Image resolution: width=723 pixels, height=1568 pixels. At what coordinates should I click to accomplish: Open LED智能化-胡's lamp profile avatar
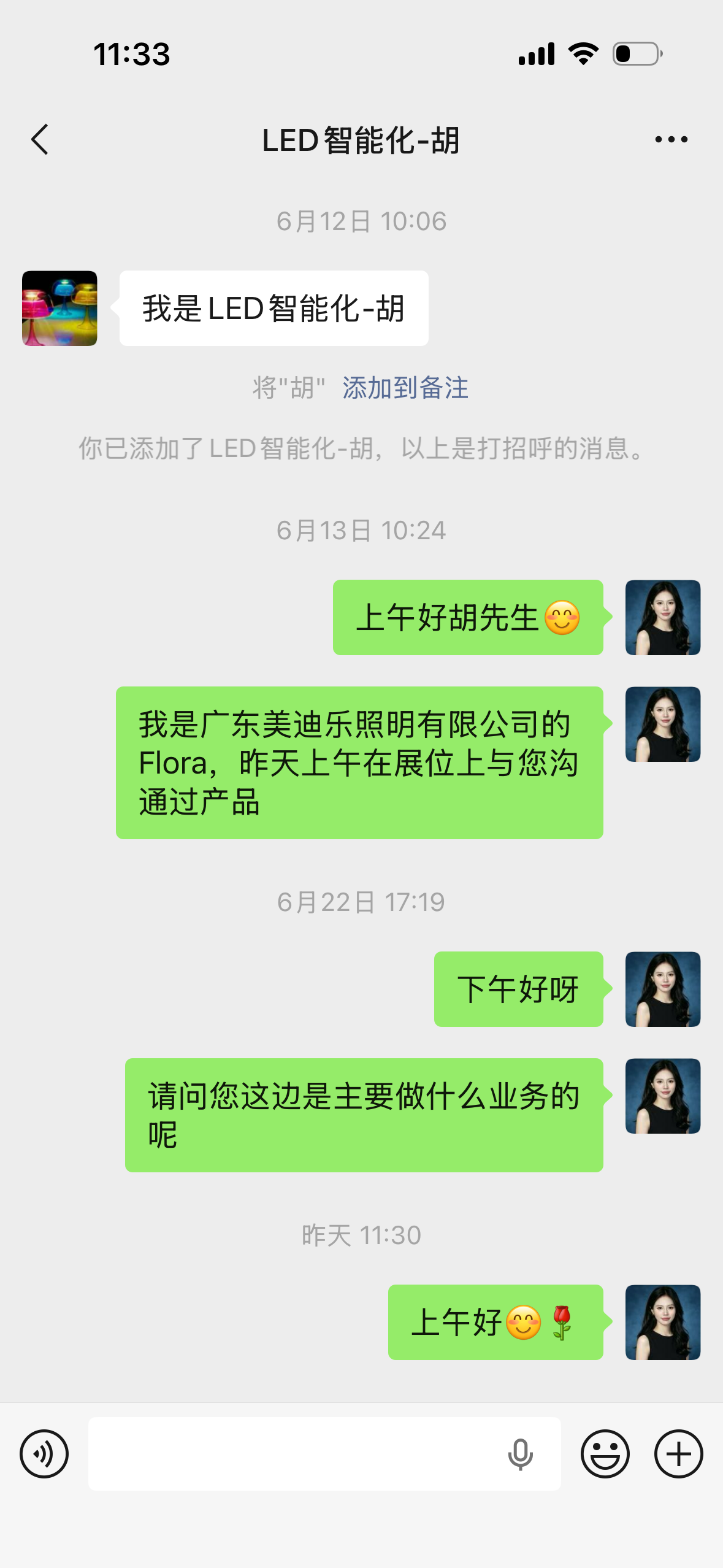point(59,308)
